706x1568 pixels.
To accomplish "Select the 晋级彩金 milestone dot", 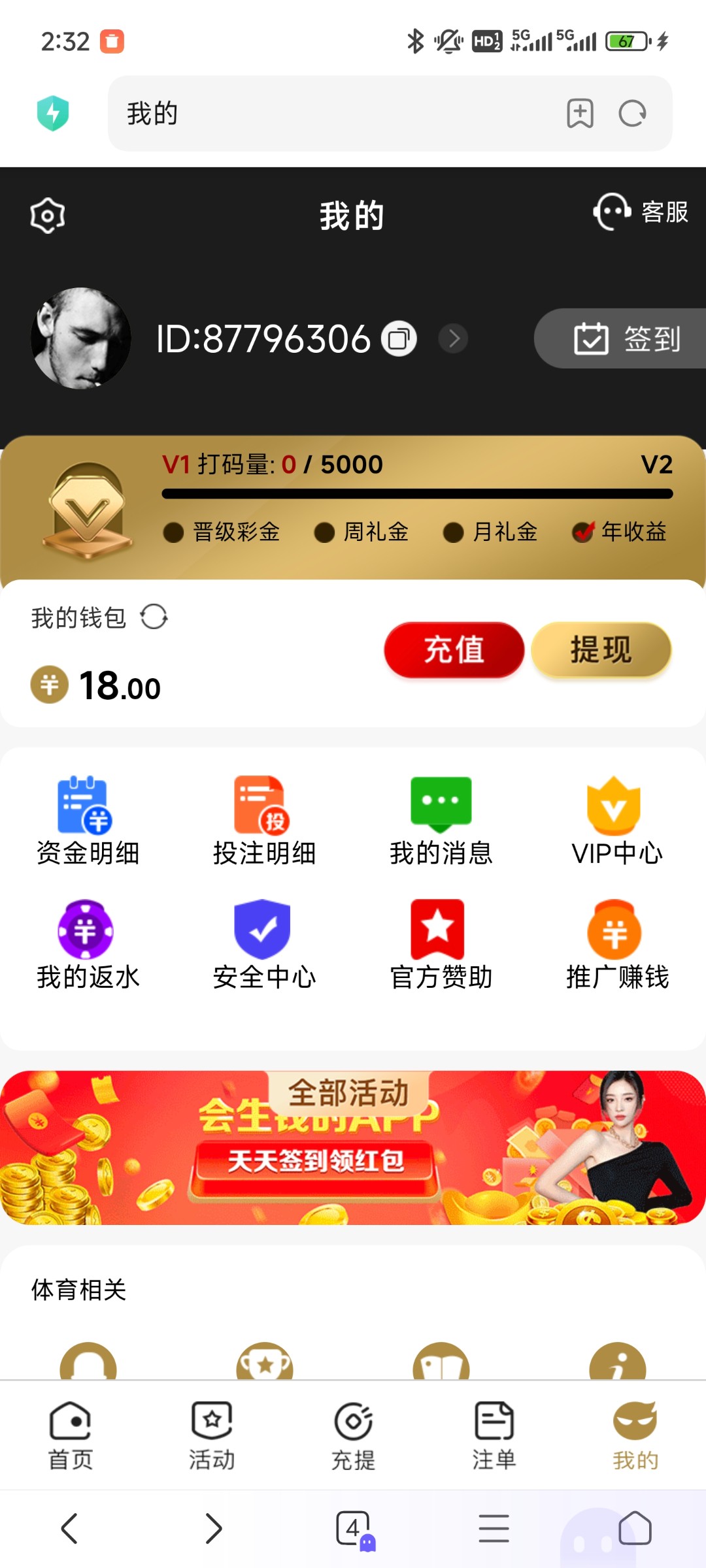I will pyautogui.click(x=173, y=533).
